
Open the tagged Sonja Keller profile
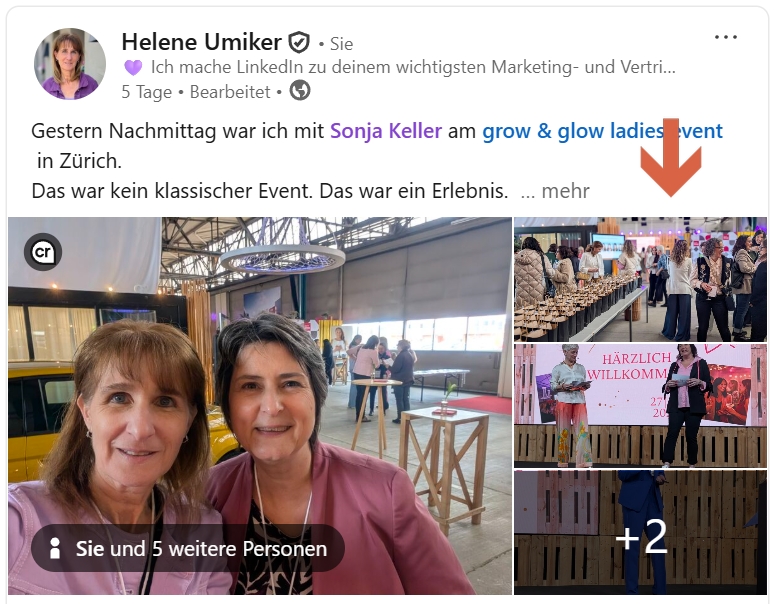(x=385, y=131)
